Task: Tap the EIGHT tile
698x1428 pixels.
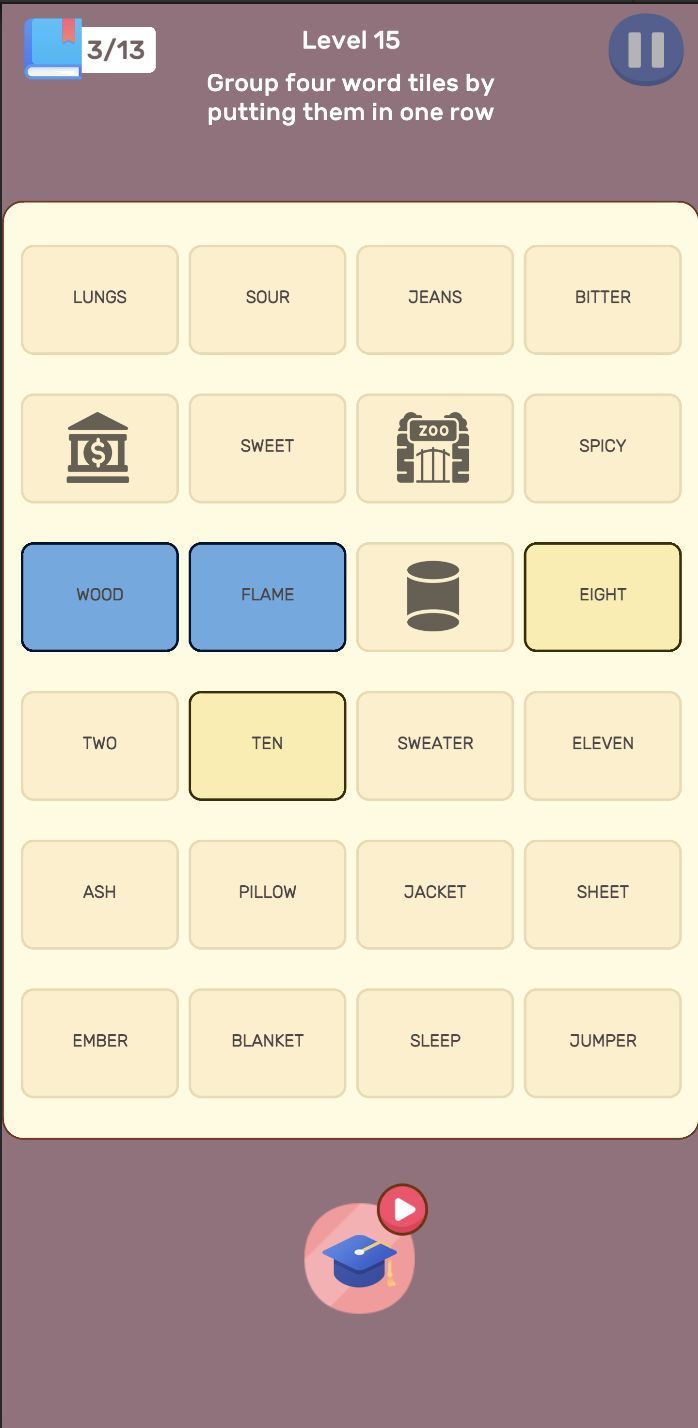Action: 602,596
